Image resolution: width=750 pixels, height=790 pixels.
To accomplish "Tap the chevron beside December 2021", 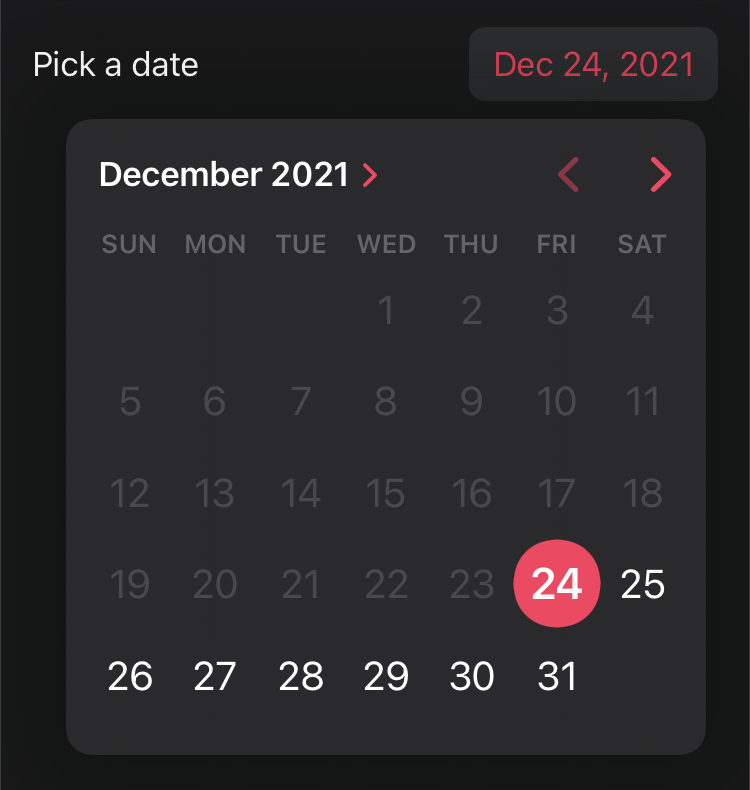I will click(370, 175).
